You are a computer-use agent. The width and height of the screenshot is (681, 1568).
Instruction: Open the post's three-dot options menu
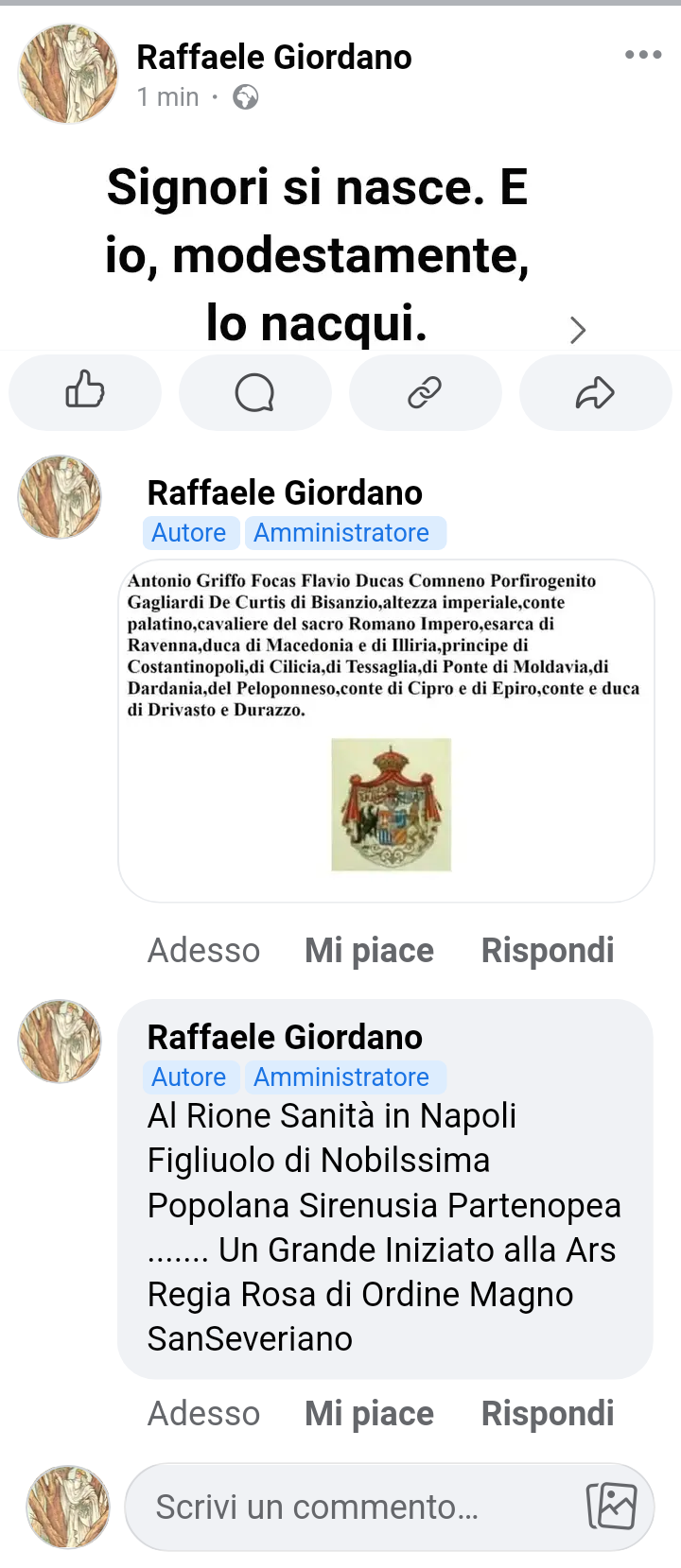[x=643, y=55]
